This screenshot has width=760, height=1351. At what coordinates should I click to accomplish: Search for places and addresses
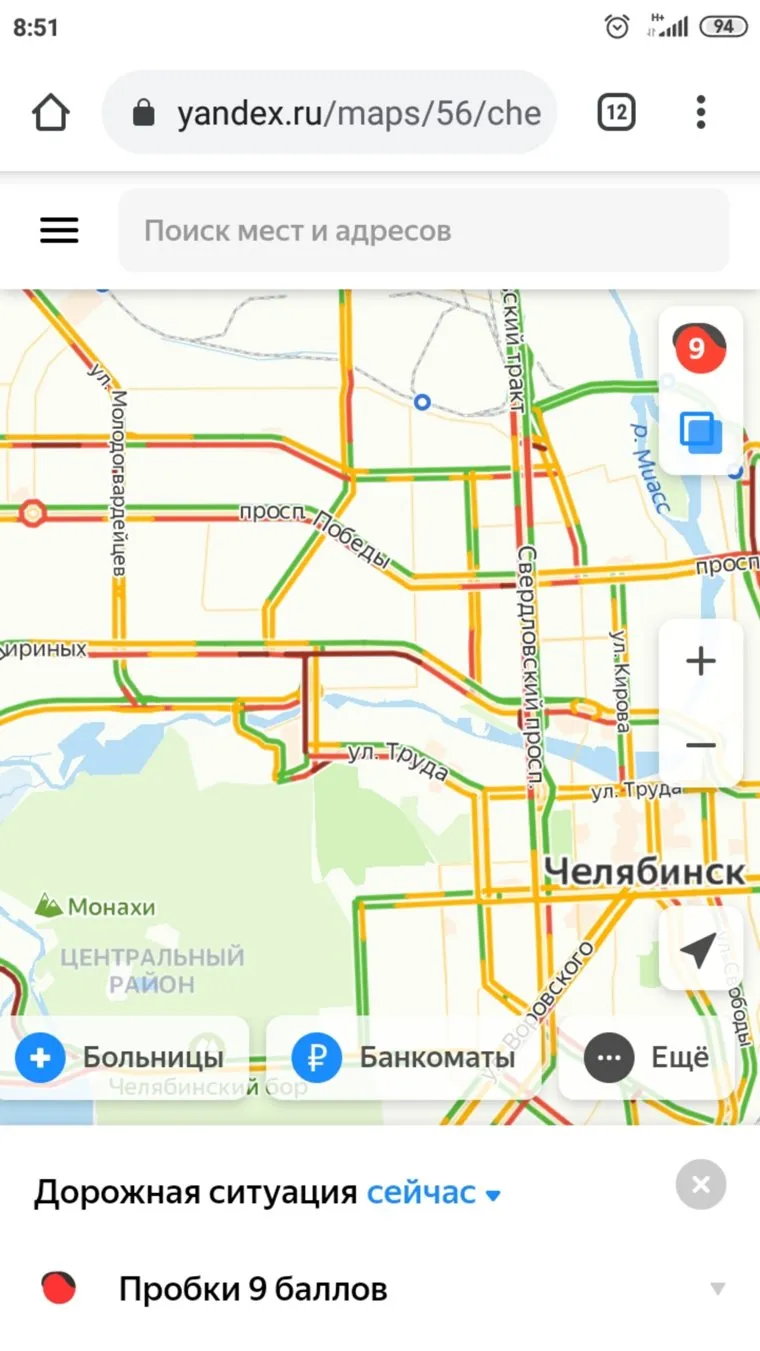424,231
